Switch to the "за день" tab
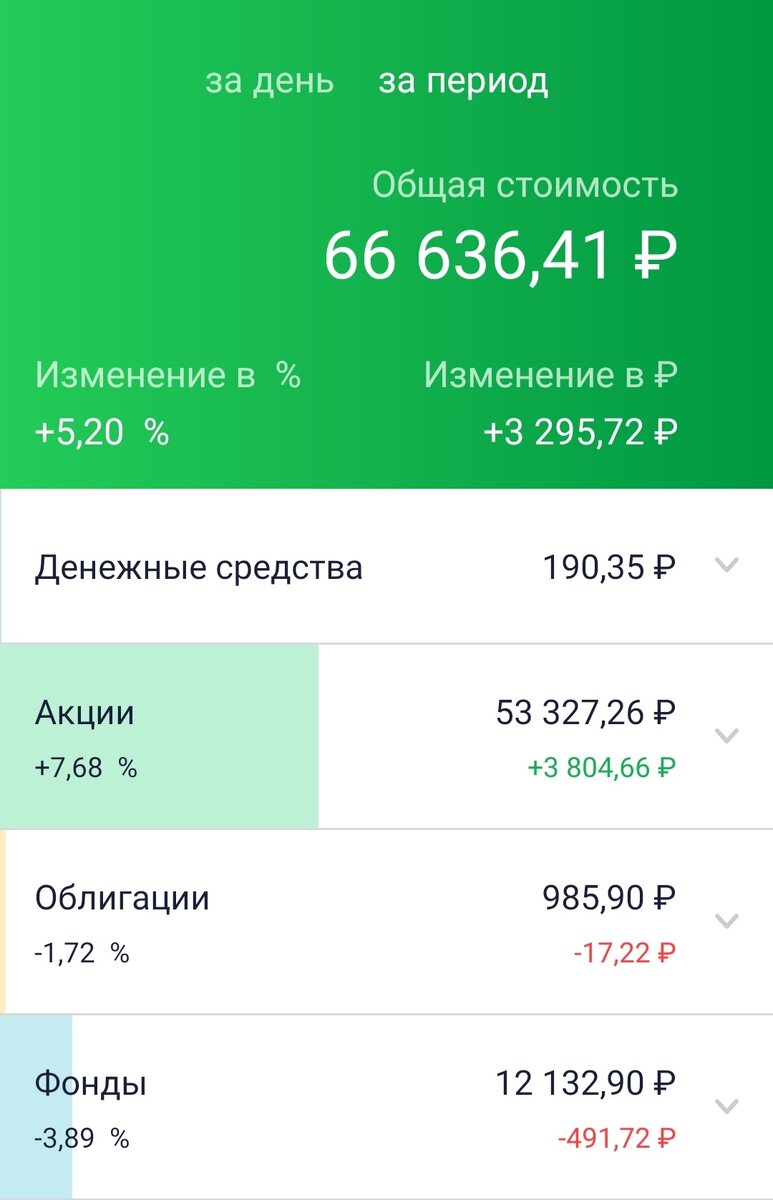The image size is (773, 1200). pyautogui.click(x=270, y=83)
